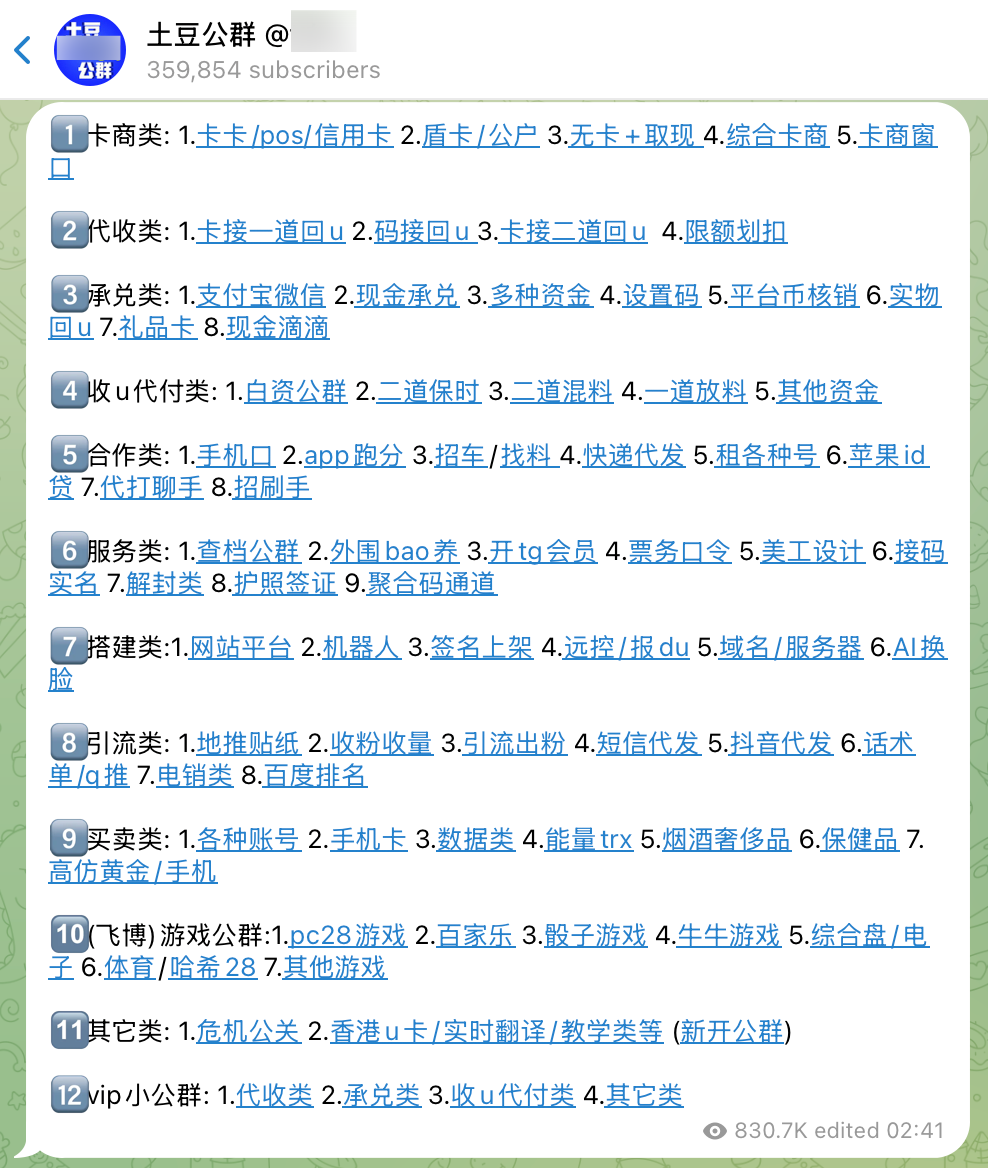Open the 护照签证 link
Screen dimensions: 988x1168
(x=285, y=584)
